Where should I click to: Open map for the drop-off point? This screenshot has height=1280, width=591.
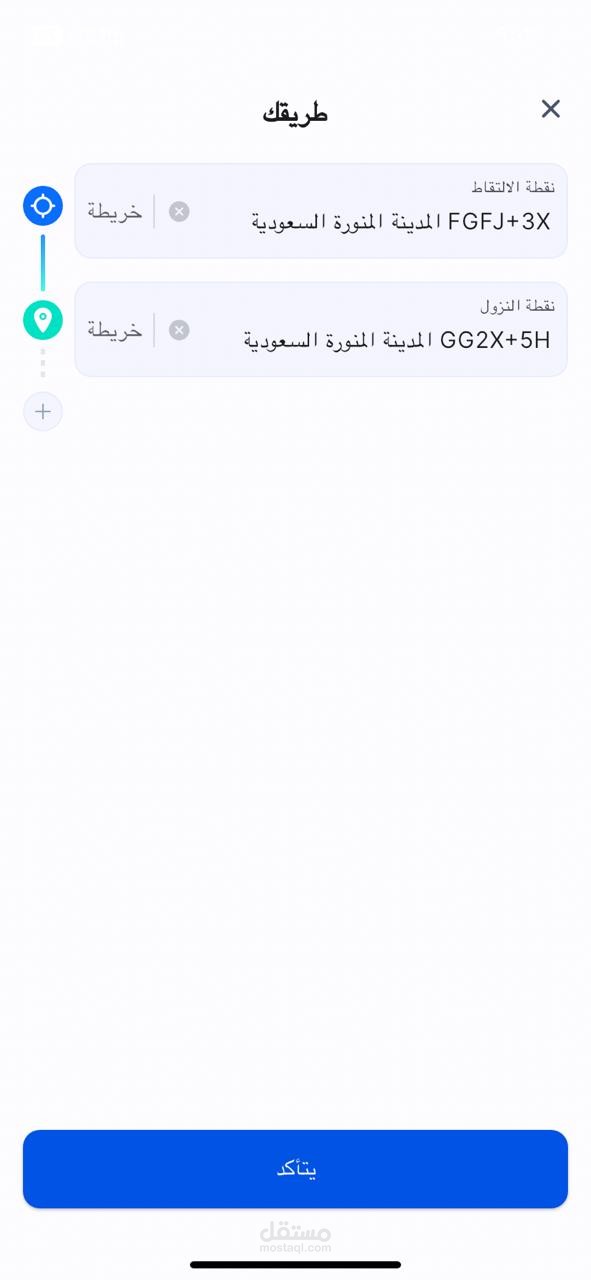[115, 330]
